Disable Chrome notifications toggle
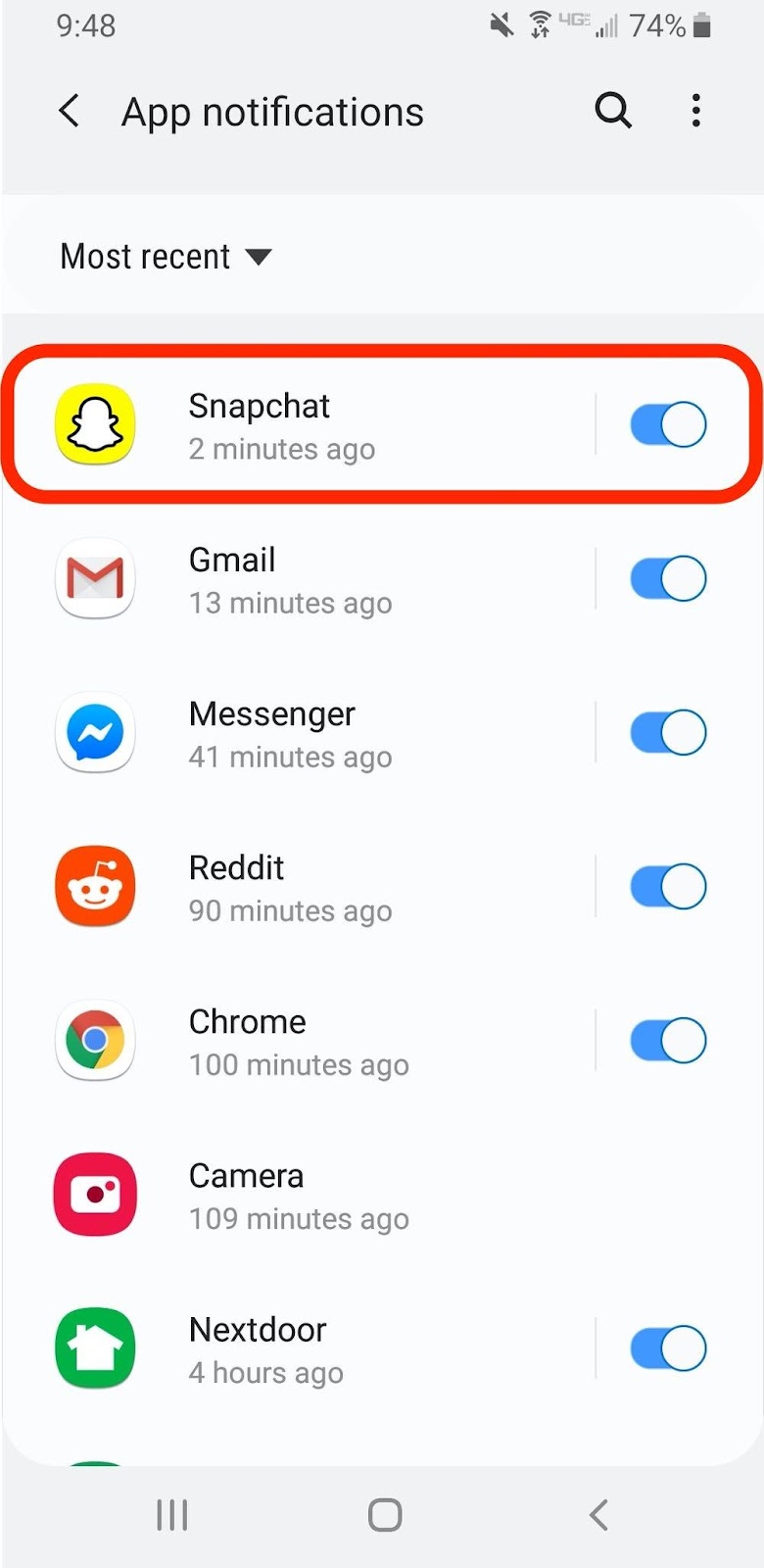Viewport: 764px width, 1568px height. coord(668,1041)
